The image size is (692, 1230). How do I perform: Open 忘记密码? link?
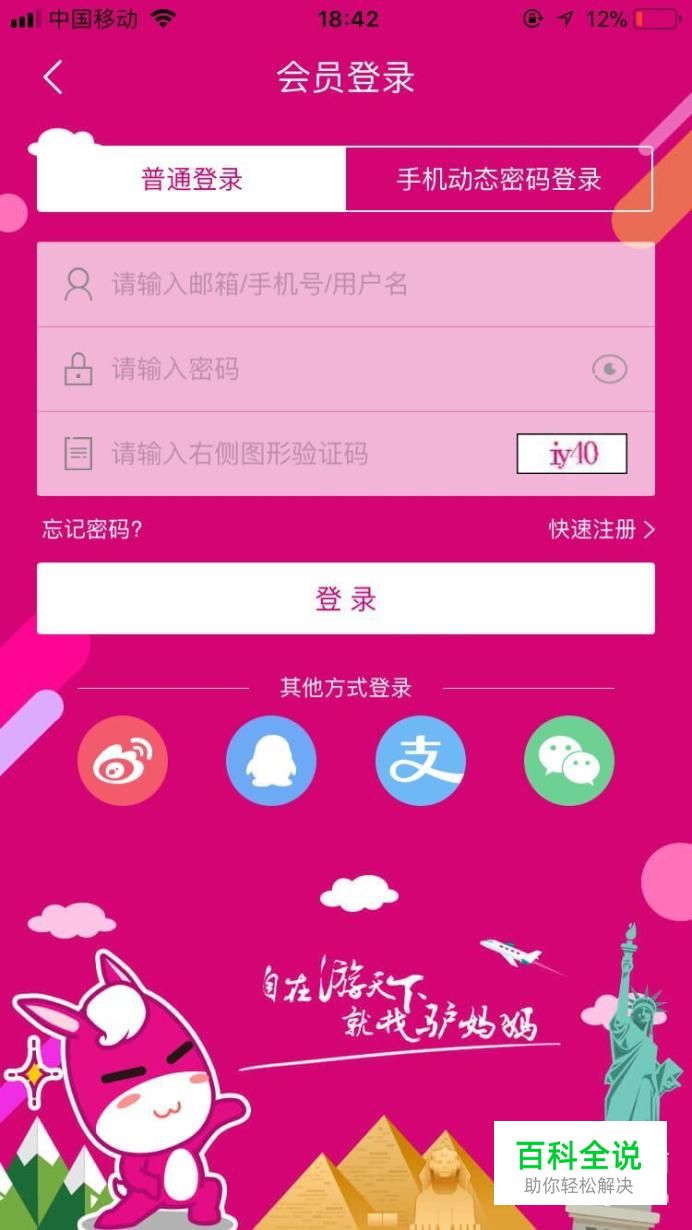92,530
